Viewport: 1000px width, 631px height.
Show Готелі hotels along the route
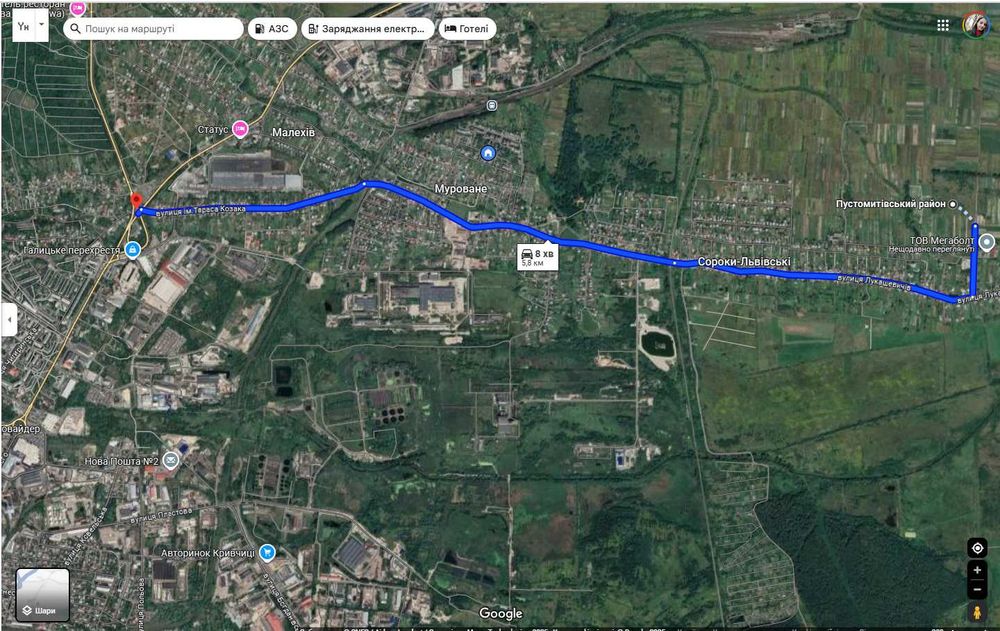point(467,29)
